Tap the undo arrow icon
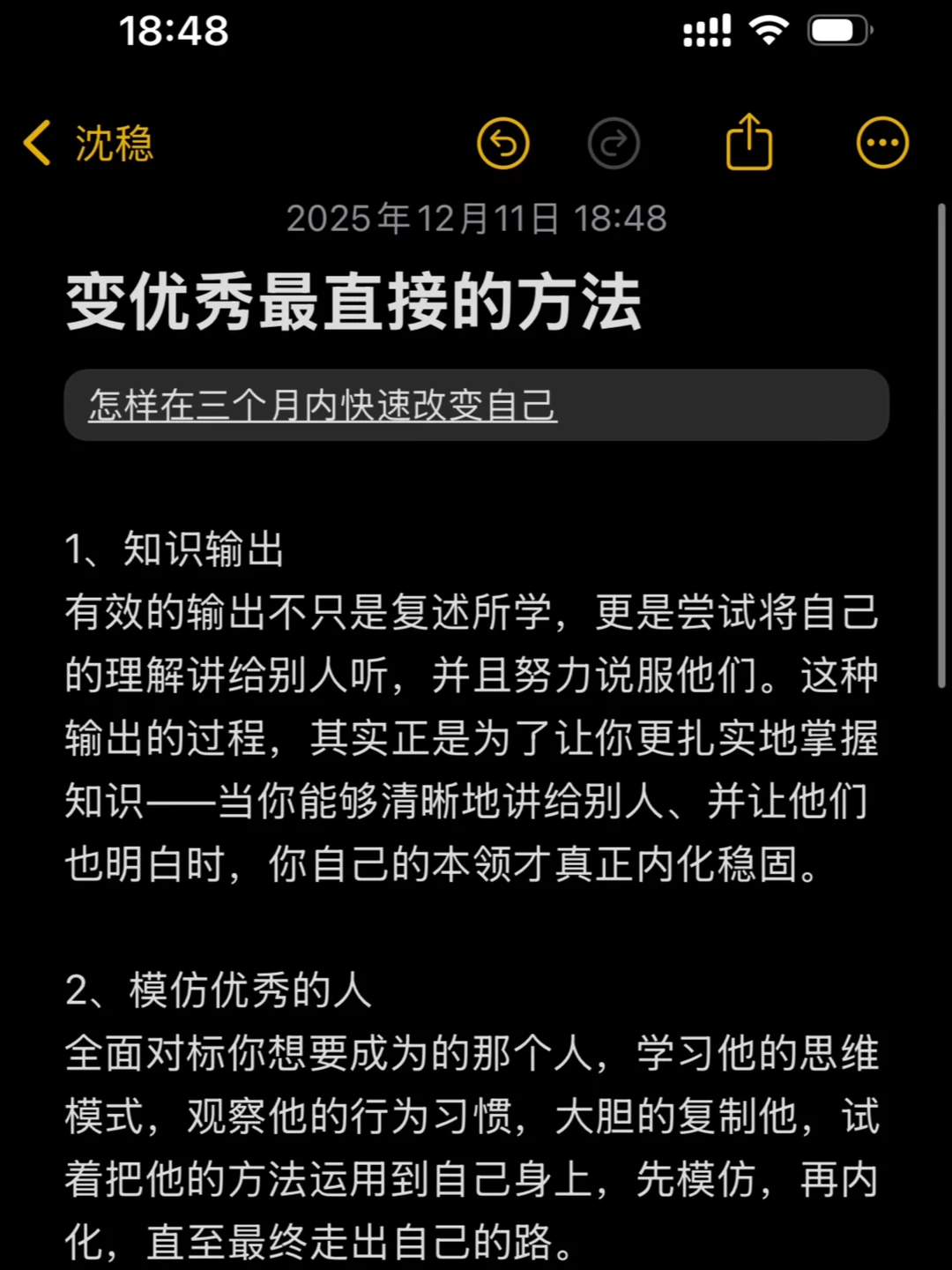The height and width of the screenshot is (1270, 952). coord(503,142)
